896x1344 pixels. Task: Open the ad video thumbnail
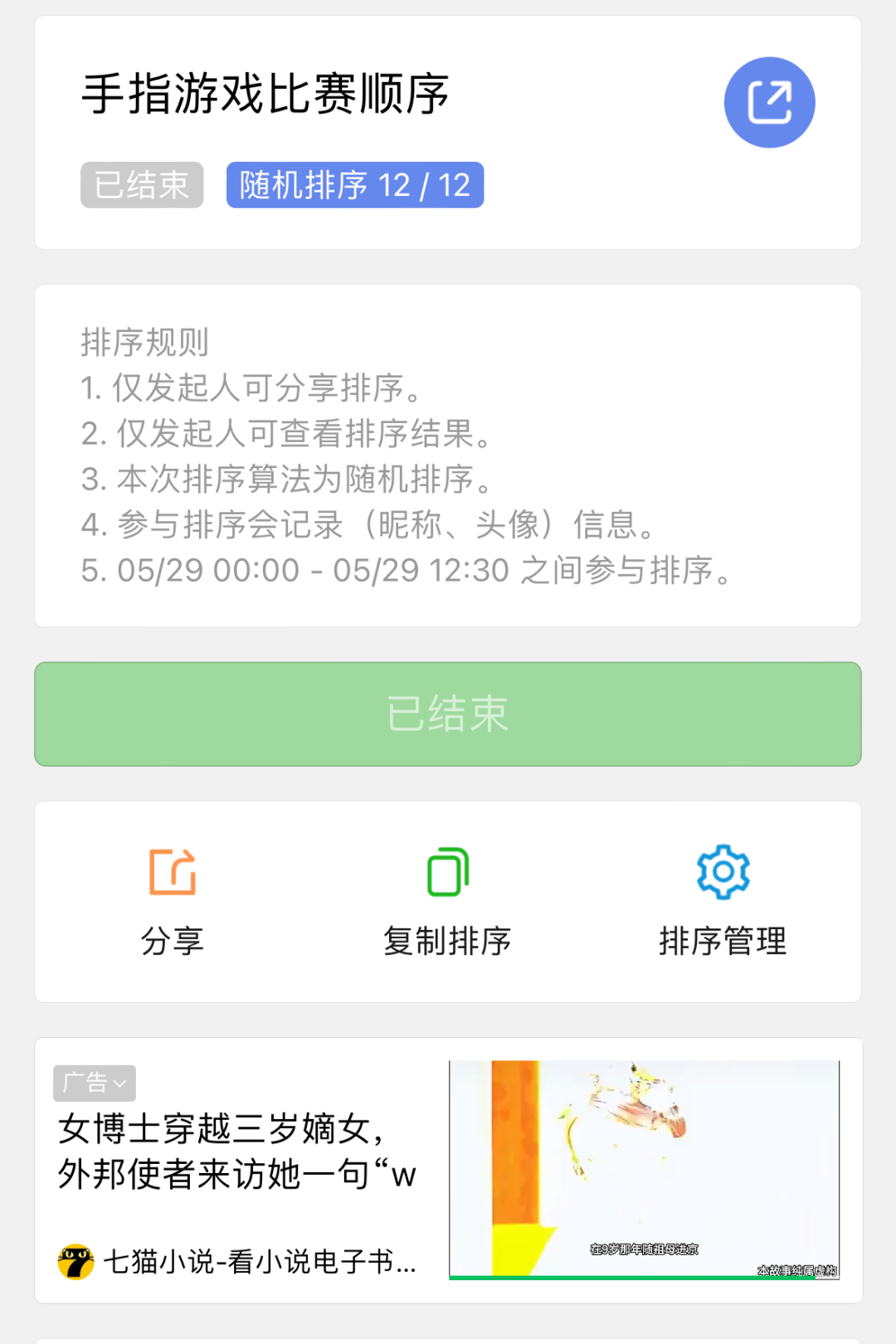pos(644,1170)
